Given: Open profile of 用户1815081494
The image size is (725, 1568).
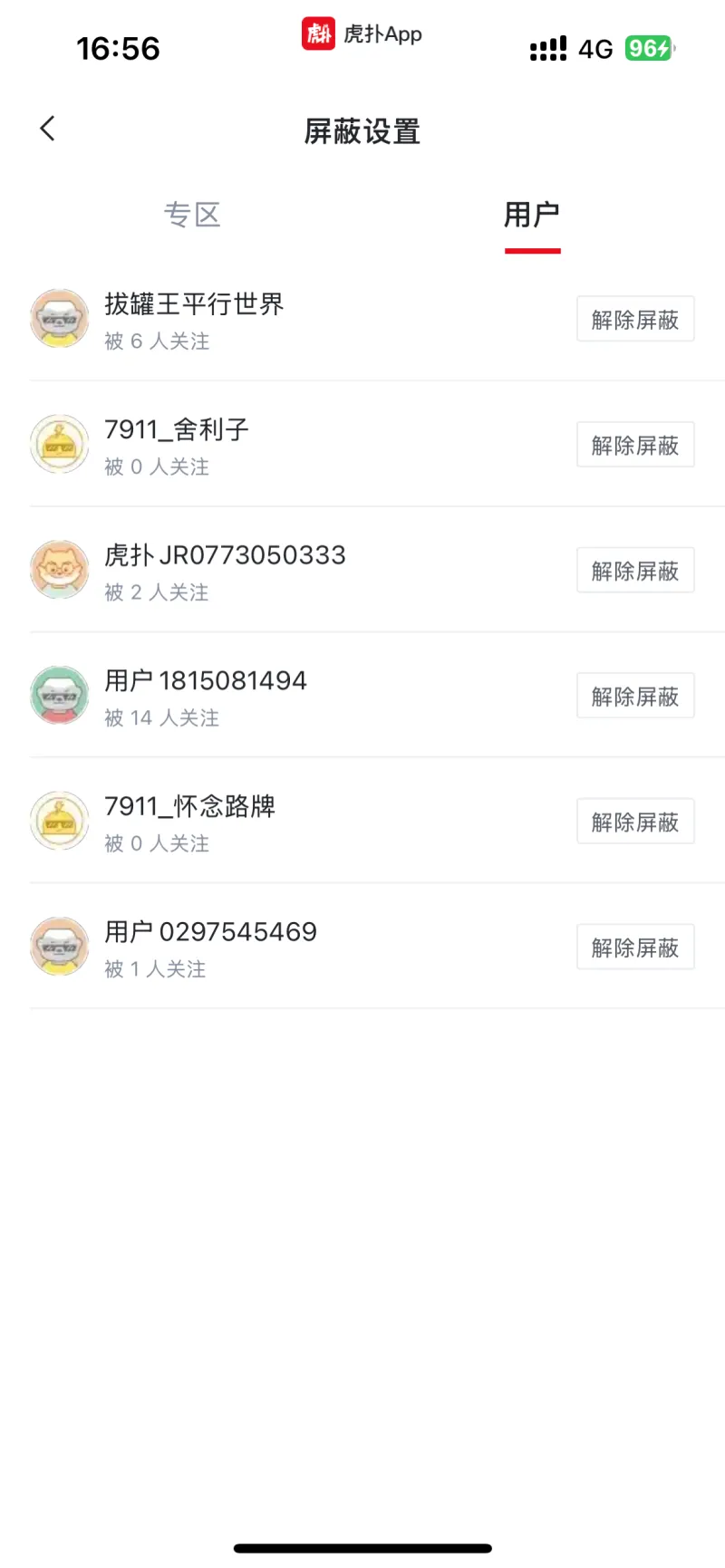Looking at the screenshot, I should 60,696.
